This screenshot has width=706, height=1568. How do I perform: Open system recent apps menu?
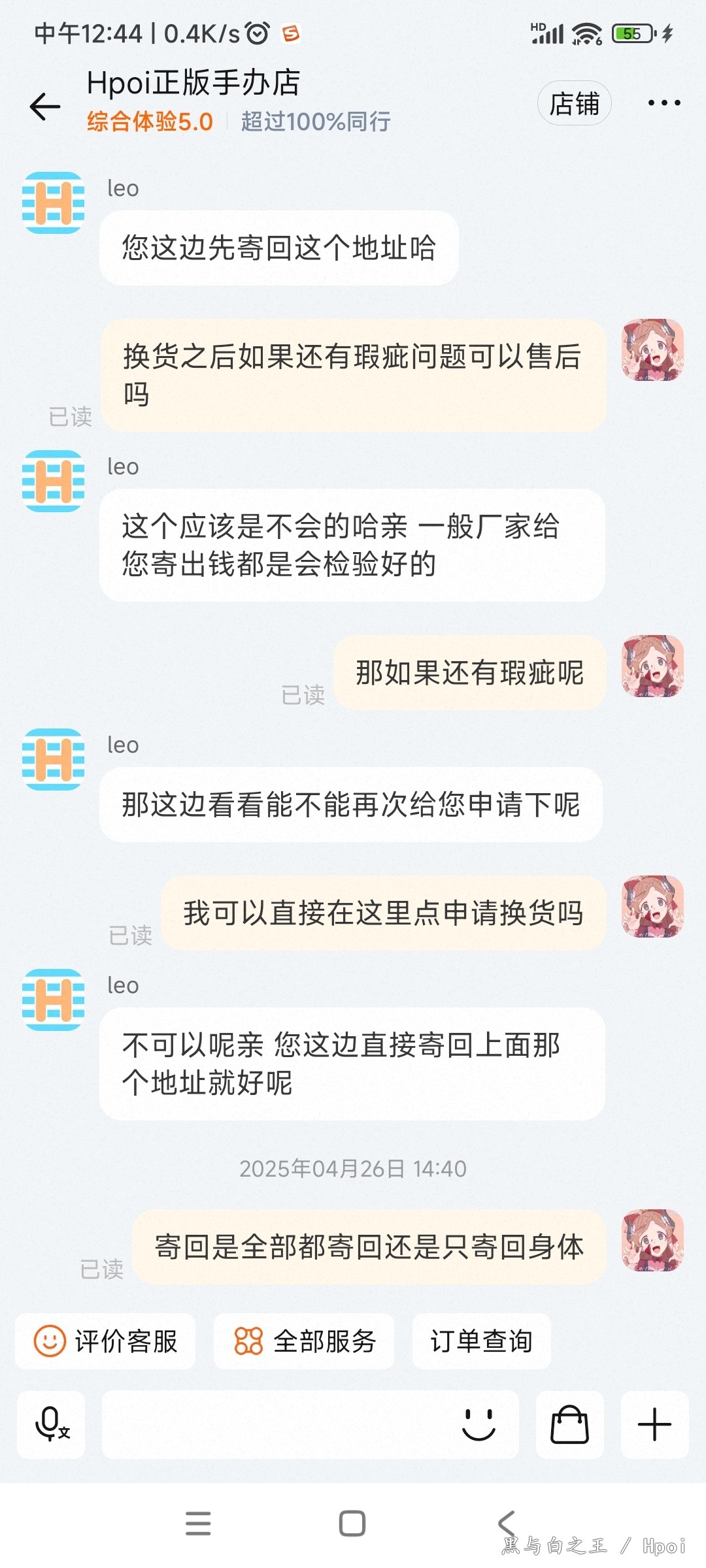point(198,1524)
